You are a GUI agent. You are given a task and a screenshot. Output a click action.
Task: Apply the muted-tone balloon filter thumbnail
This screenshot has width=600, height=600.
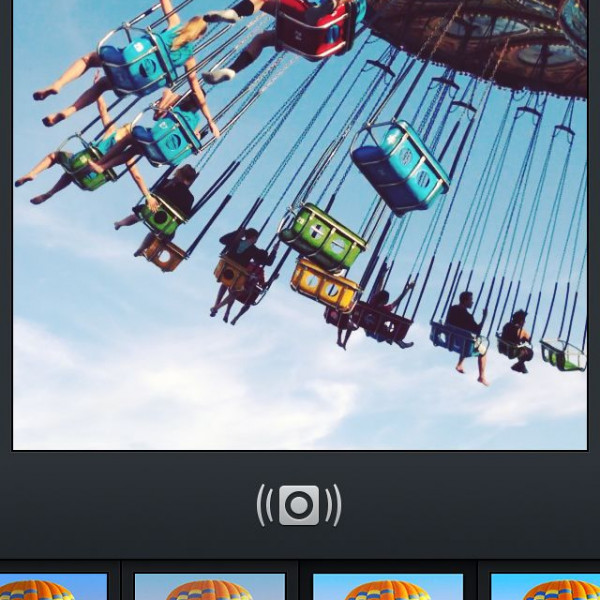(x=209, y=587)
